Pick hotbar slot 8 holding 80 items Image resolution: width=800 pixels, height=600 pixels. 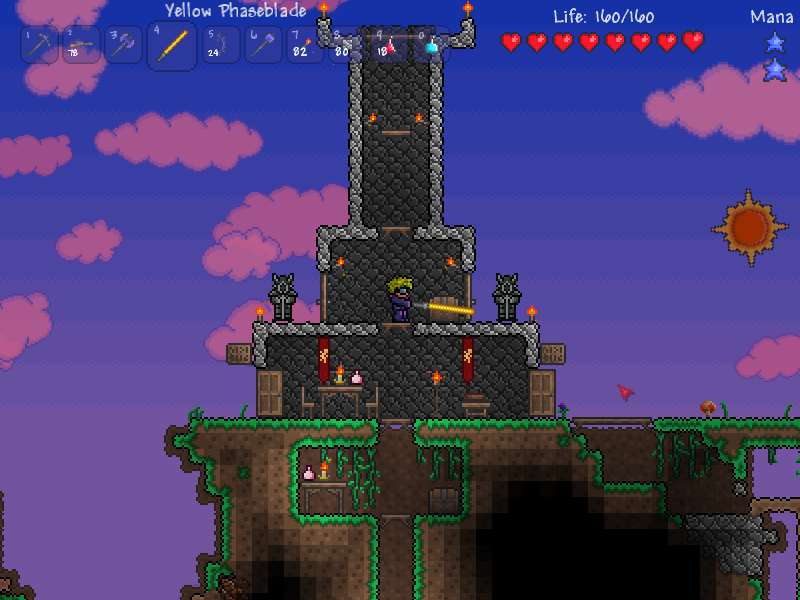346,45
